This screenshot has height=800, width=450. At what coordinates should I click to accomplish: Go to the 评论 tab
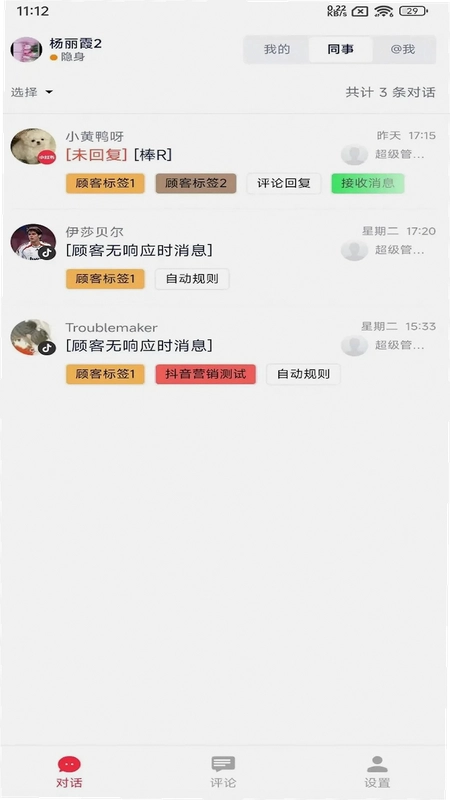coord(223,771)
